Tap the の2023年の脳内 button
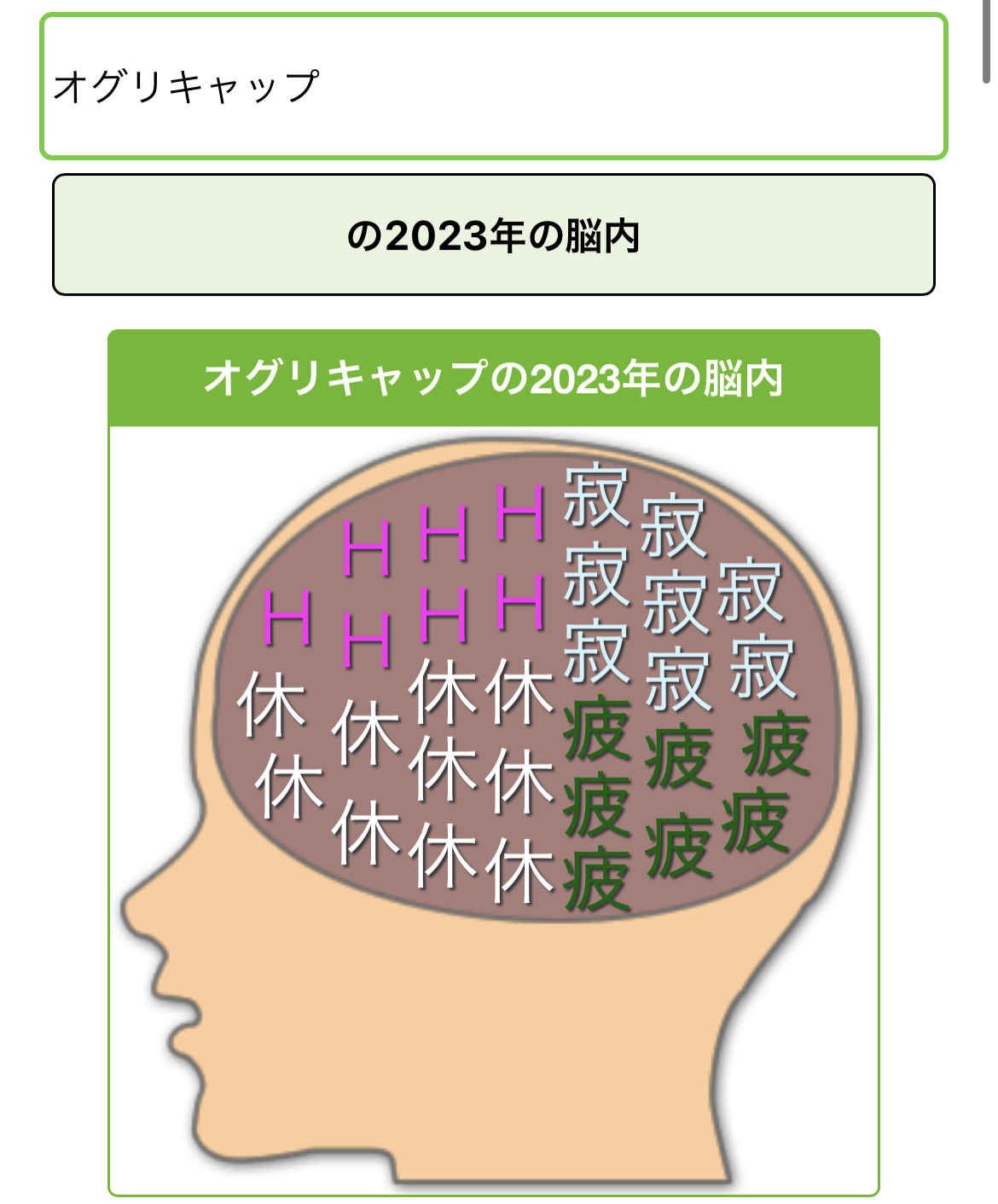Viewport: 998px width, 1204px height. tap(493, 235)
